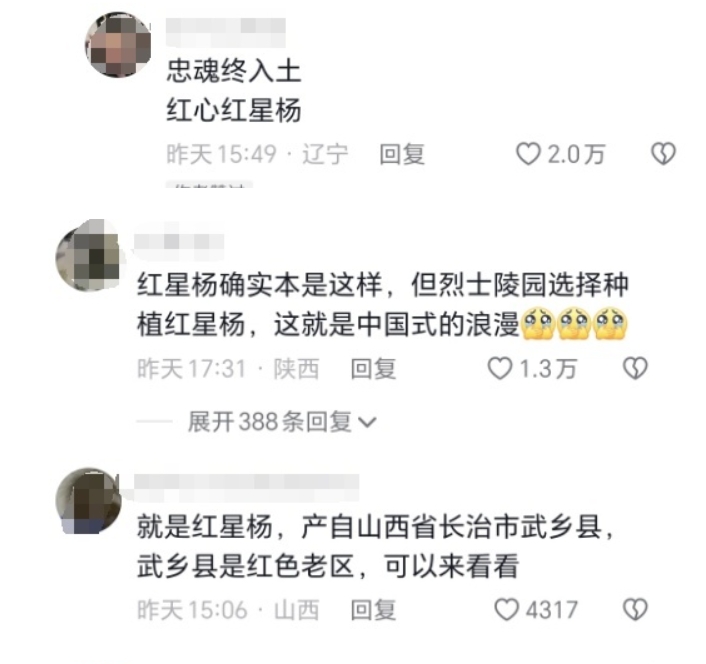
Task: Dislike the Shanxi comment
Action: click(635, 609)
